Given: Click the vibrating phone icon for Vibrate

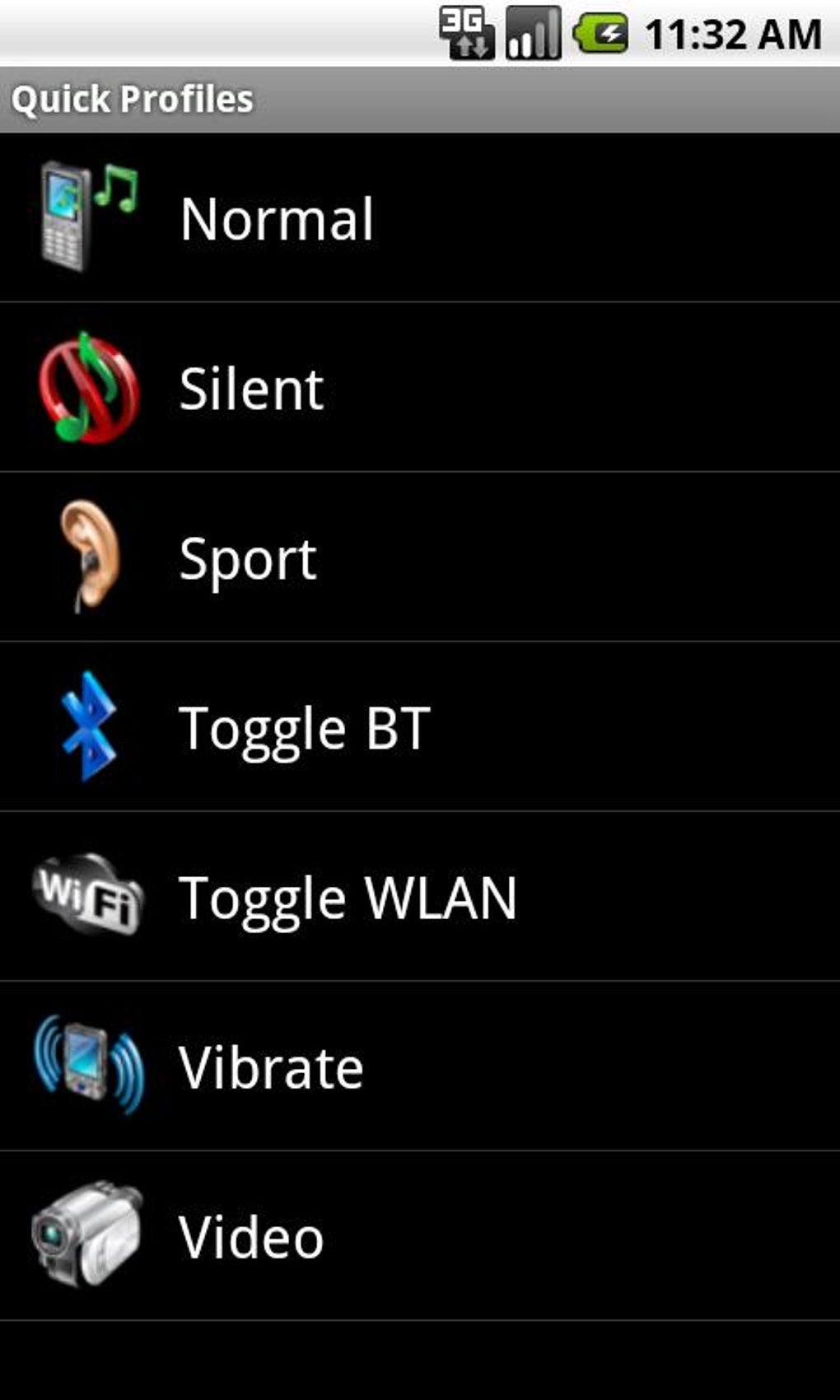Looking at the screenshot, I should [x=86, y=1066].
